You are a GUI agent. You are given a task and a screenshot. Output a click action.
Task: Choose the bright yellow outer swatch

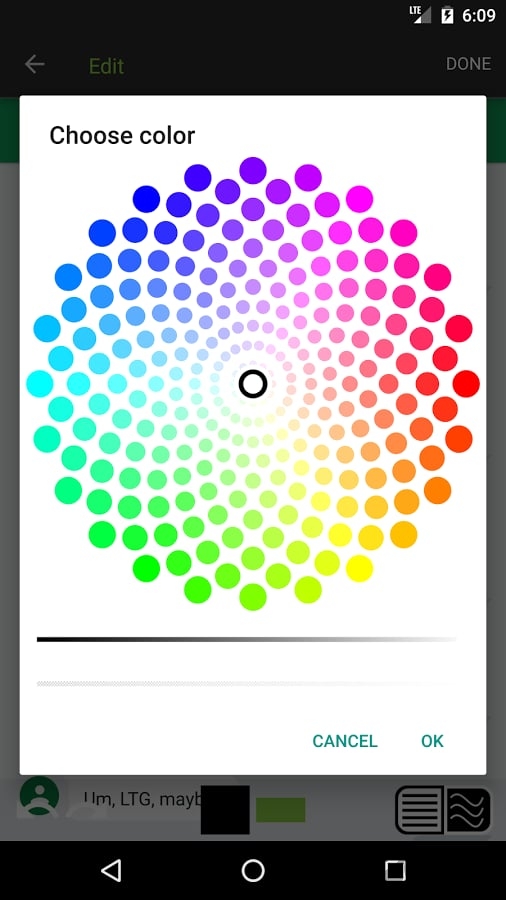click(359, 568)
